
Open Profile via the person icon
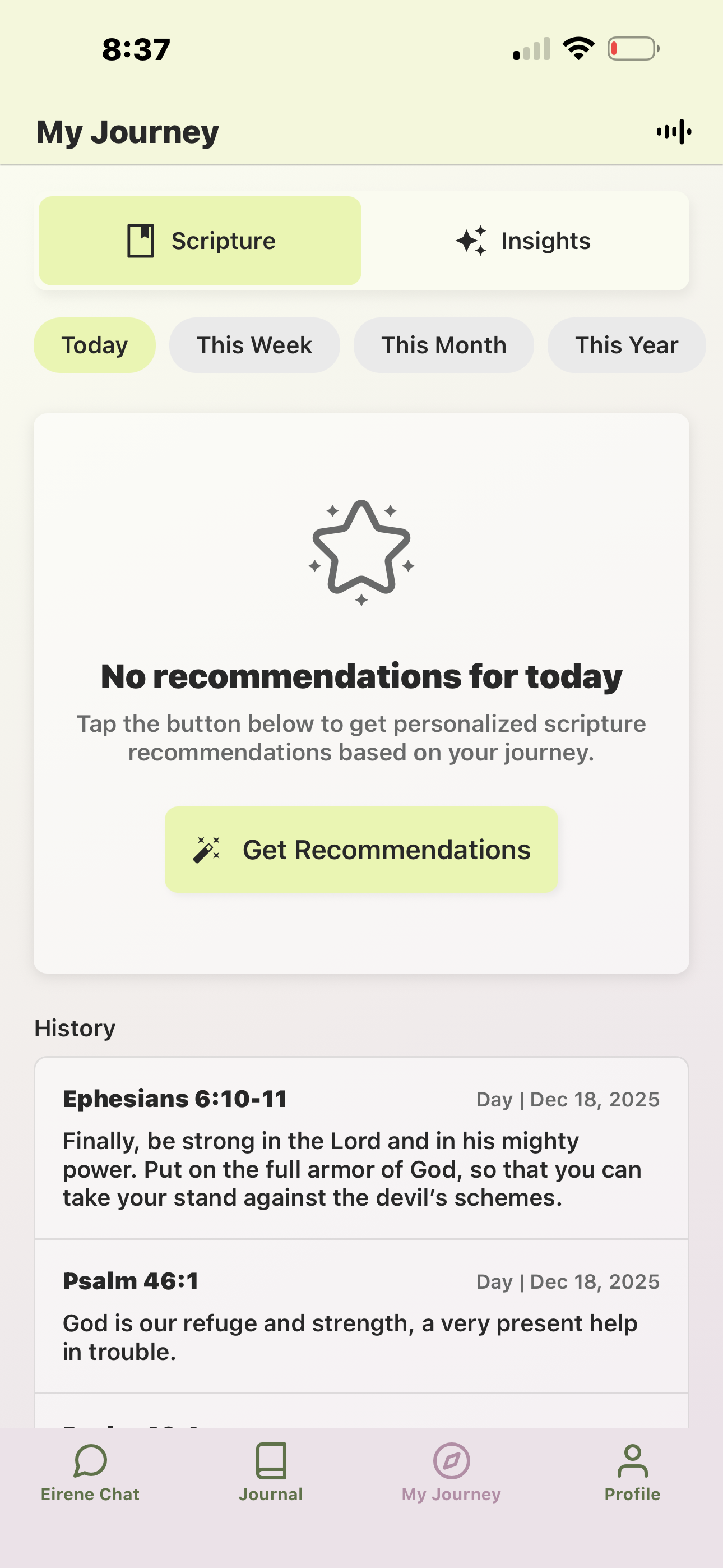tap(632, 1460)
